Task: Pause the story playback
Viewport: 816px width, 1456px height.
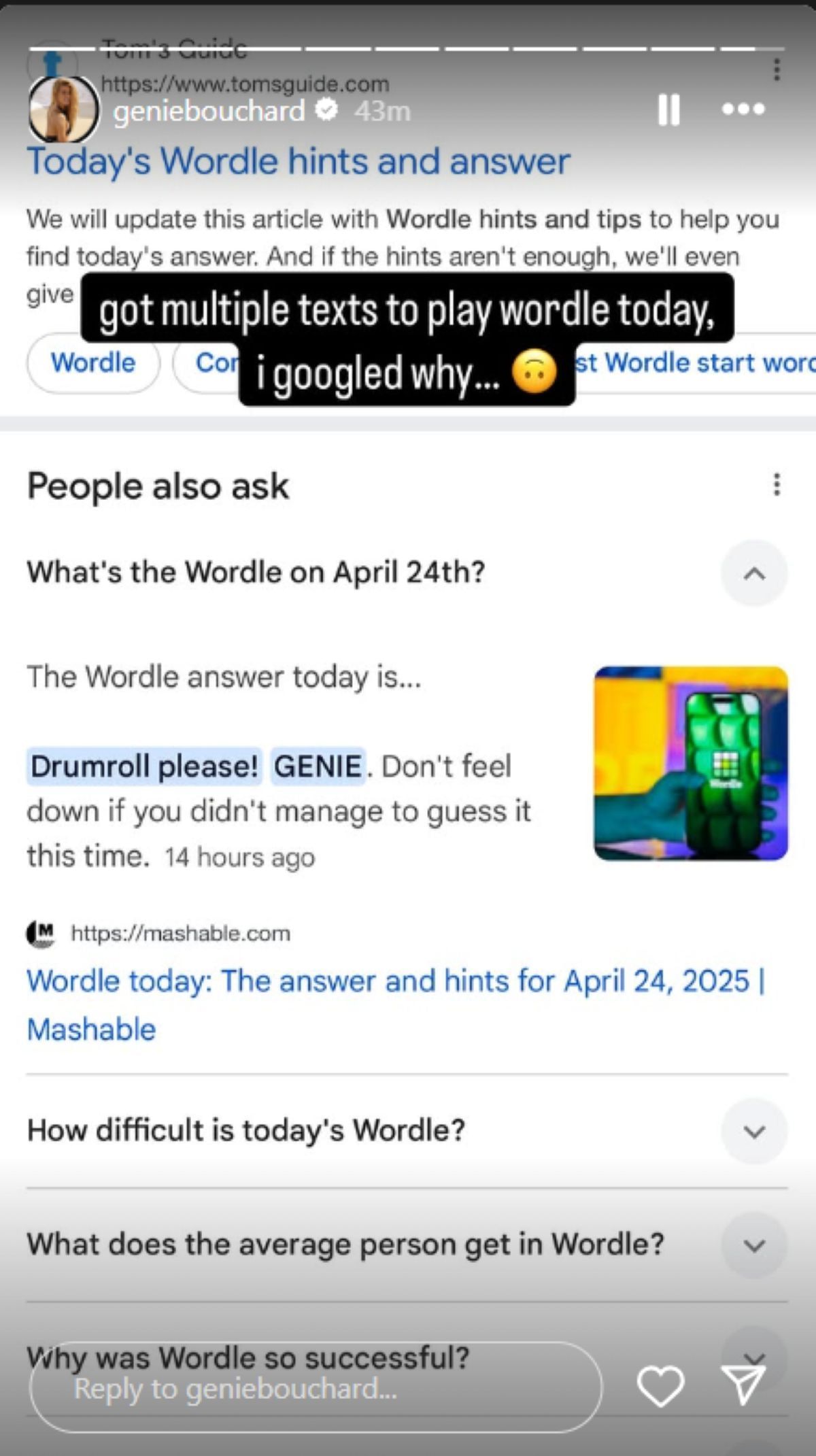Action: pos(668,109)
